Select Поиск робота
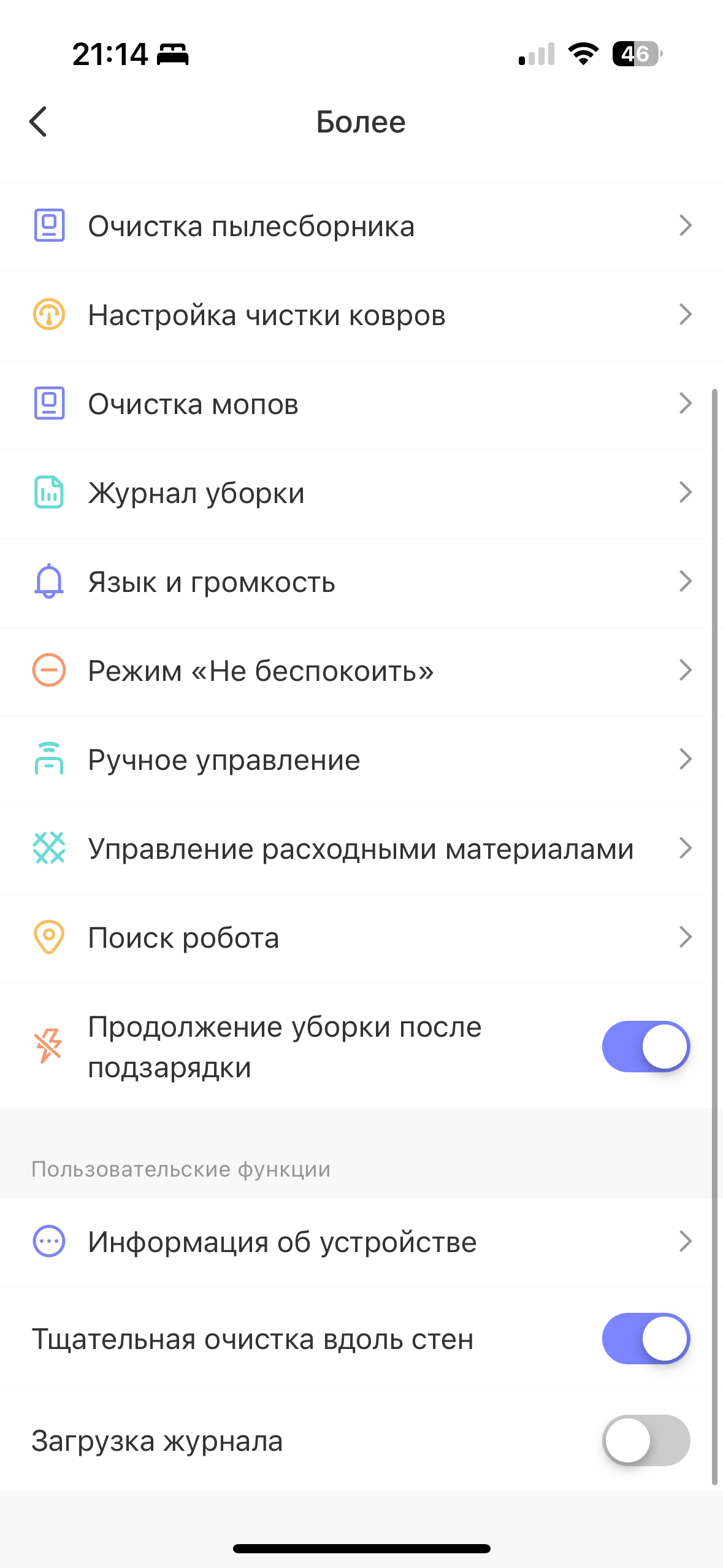 click(x=361, y=938)
